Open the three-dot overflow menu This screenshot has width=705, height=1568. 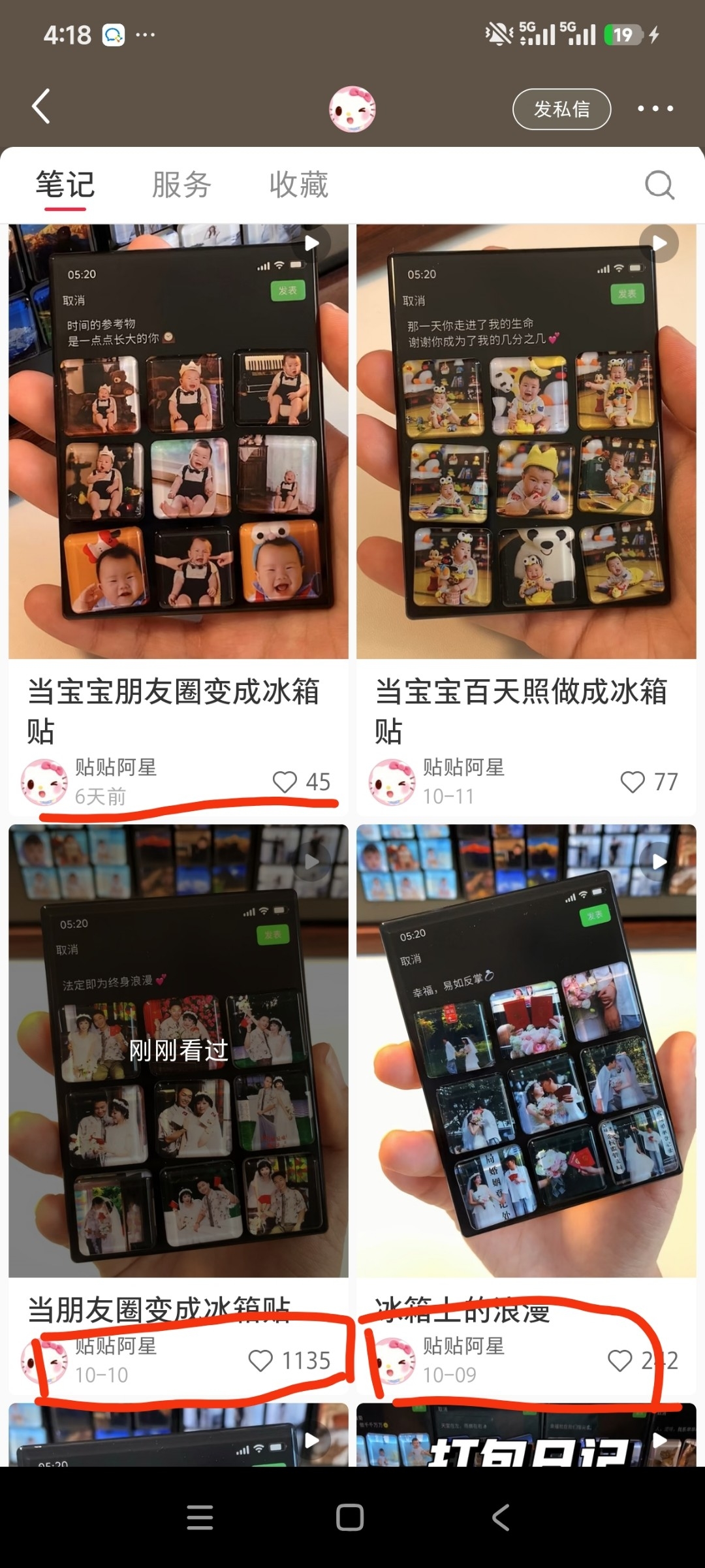pos(655,108)
